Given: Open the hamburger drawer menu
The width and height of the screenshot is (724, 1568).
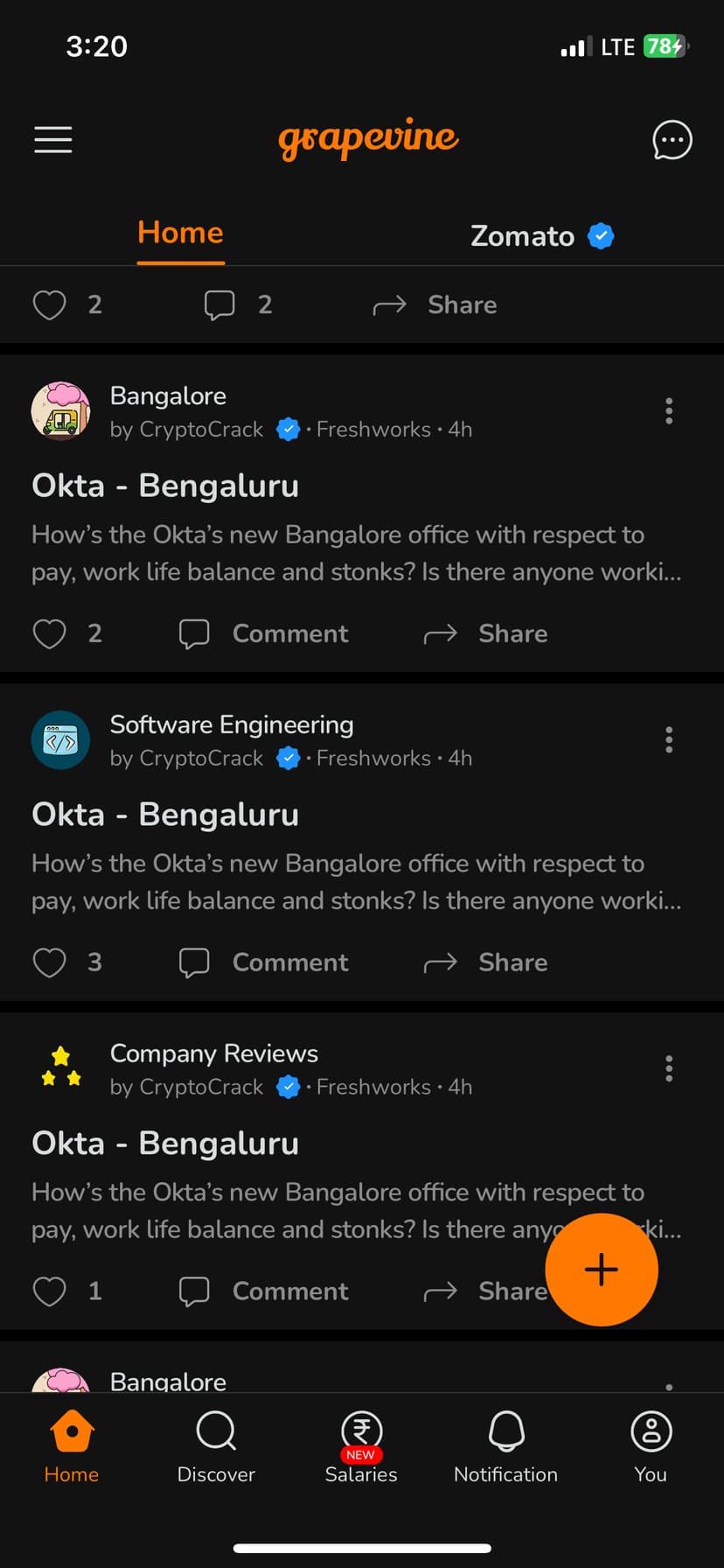Looking at the screenshot, I should (53, 140).
